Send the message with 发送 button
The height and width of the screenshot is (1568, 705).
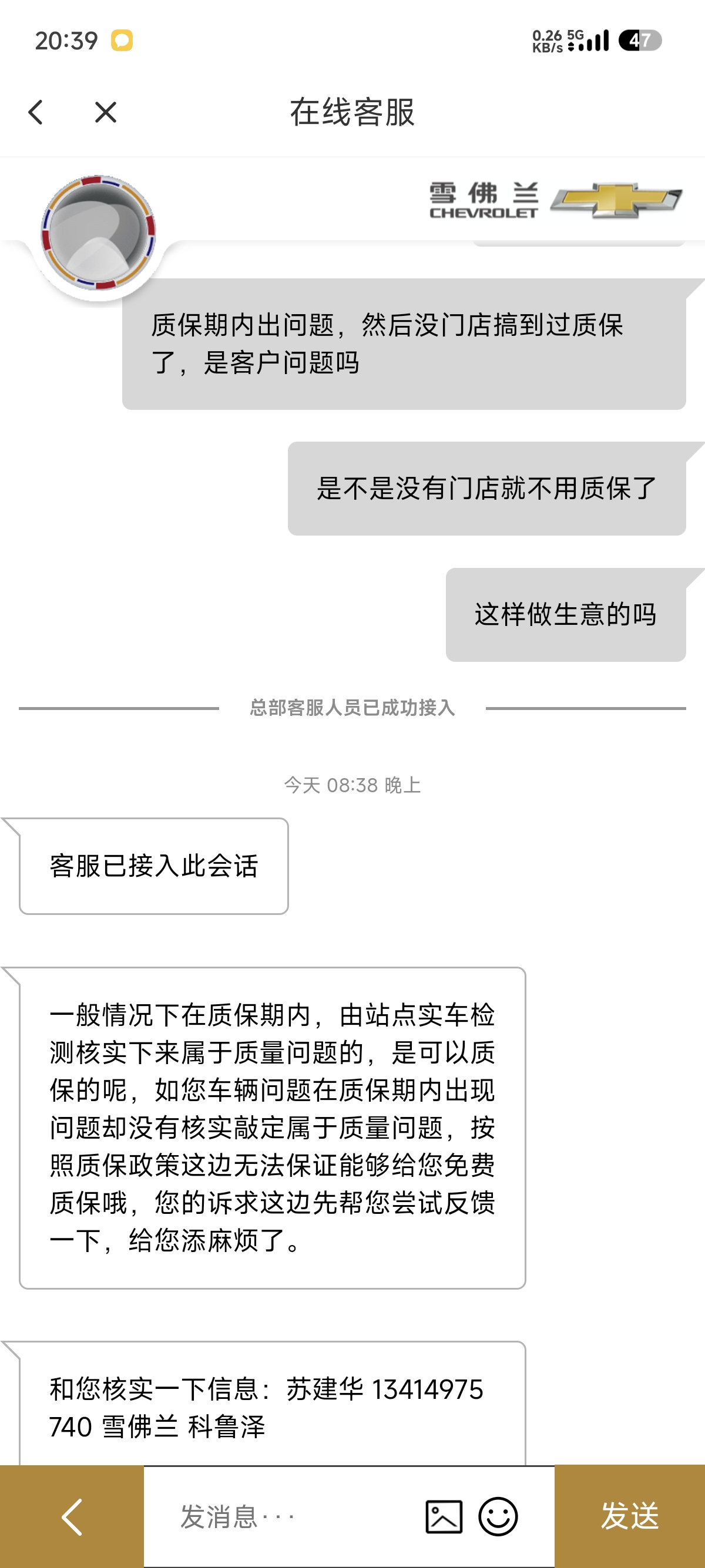[x=630, y=1516]
